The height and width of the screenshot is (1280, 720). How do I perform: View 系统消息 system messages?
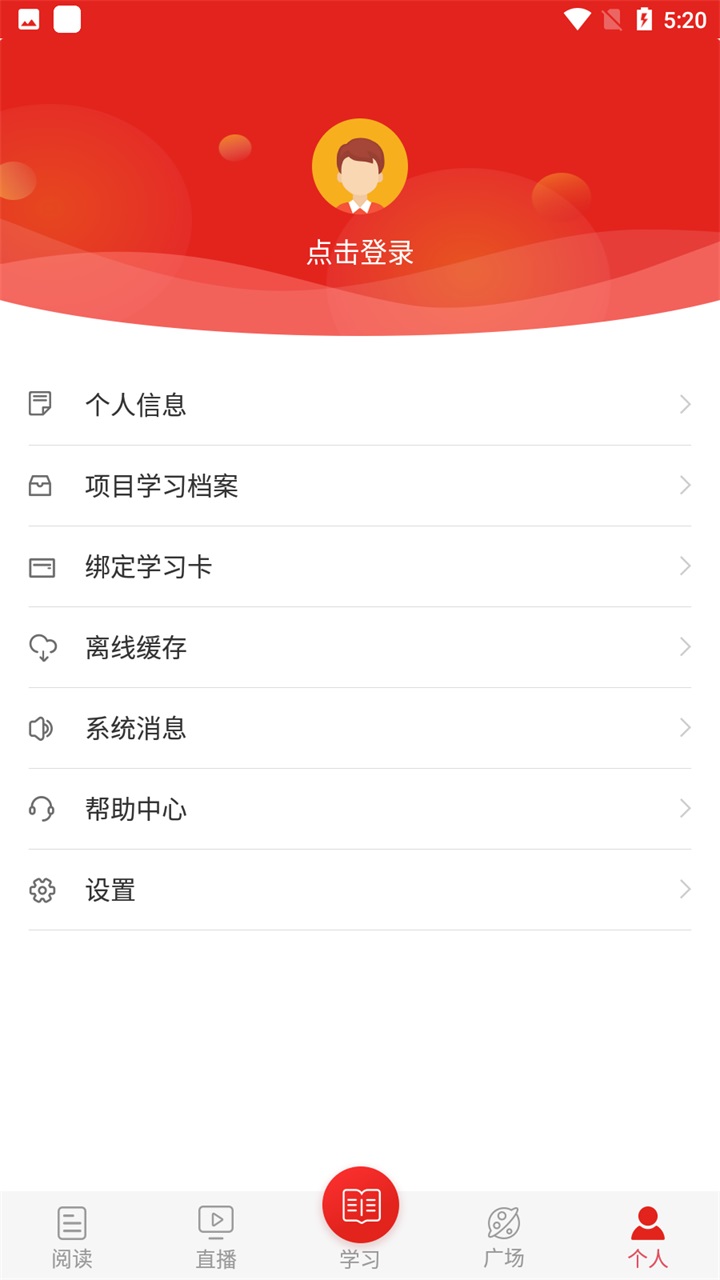pyautogui.click(x=360, y=728)
